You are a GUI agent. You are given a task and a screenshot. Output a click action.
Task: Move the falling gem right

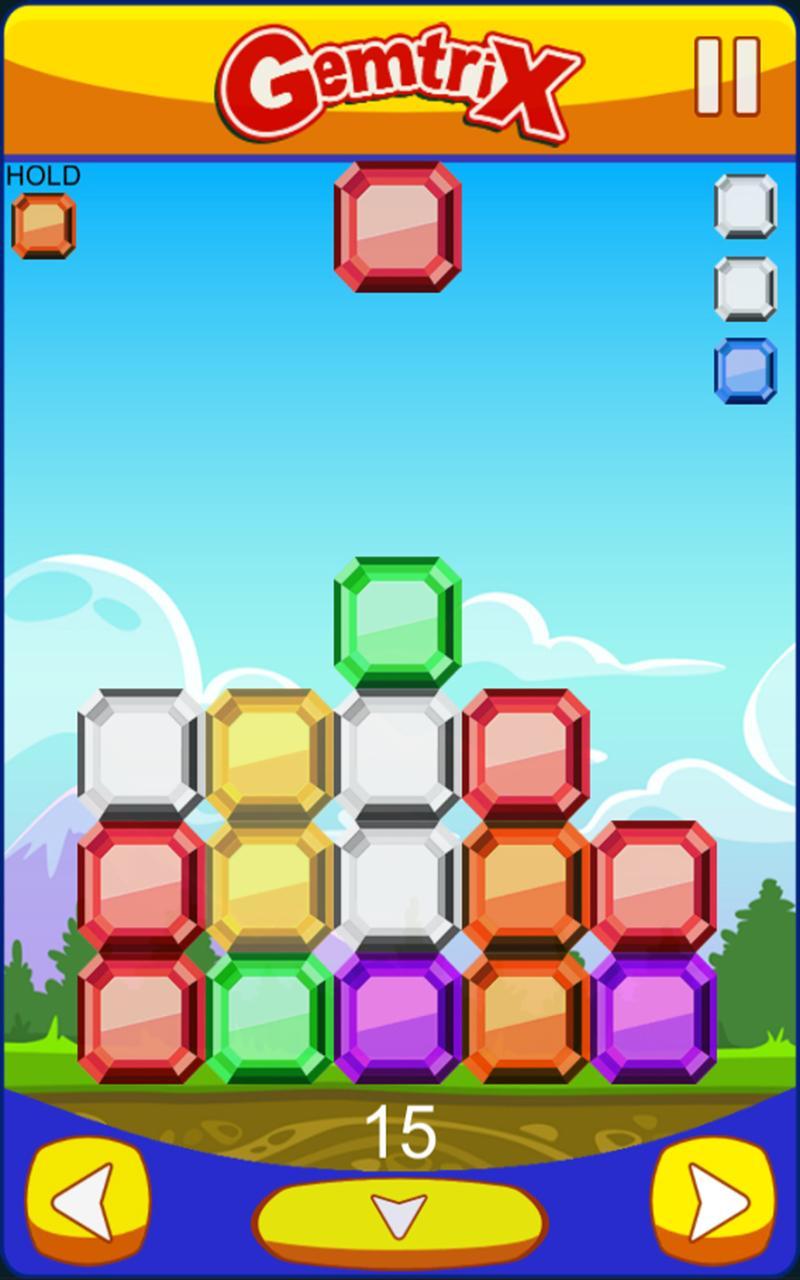click(714, 1199)
